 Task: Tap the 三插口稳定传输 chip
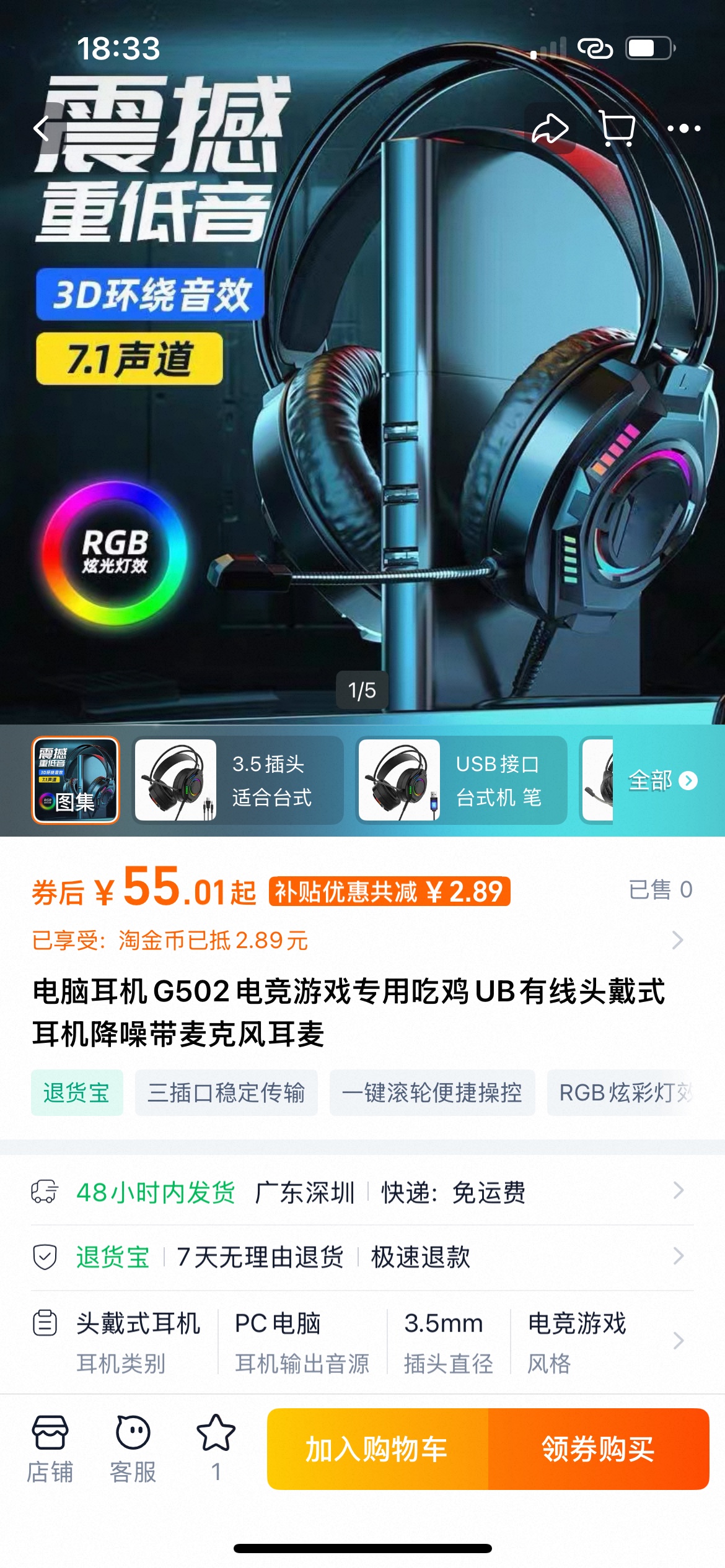226,1093
